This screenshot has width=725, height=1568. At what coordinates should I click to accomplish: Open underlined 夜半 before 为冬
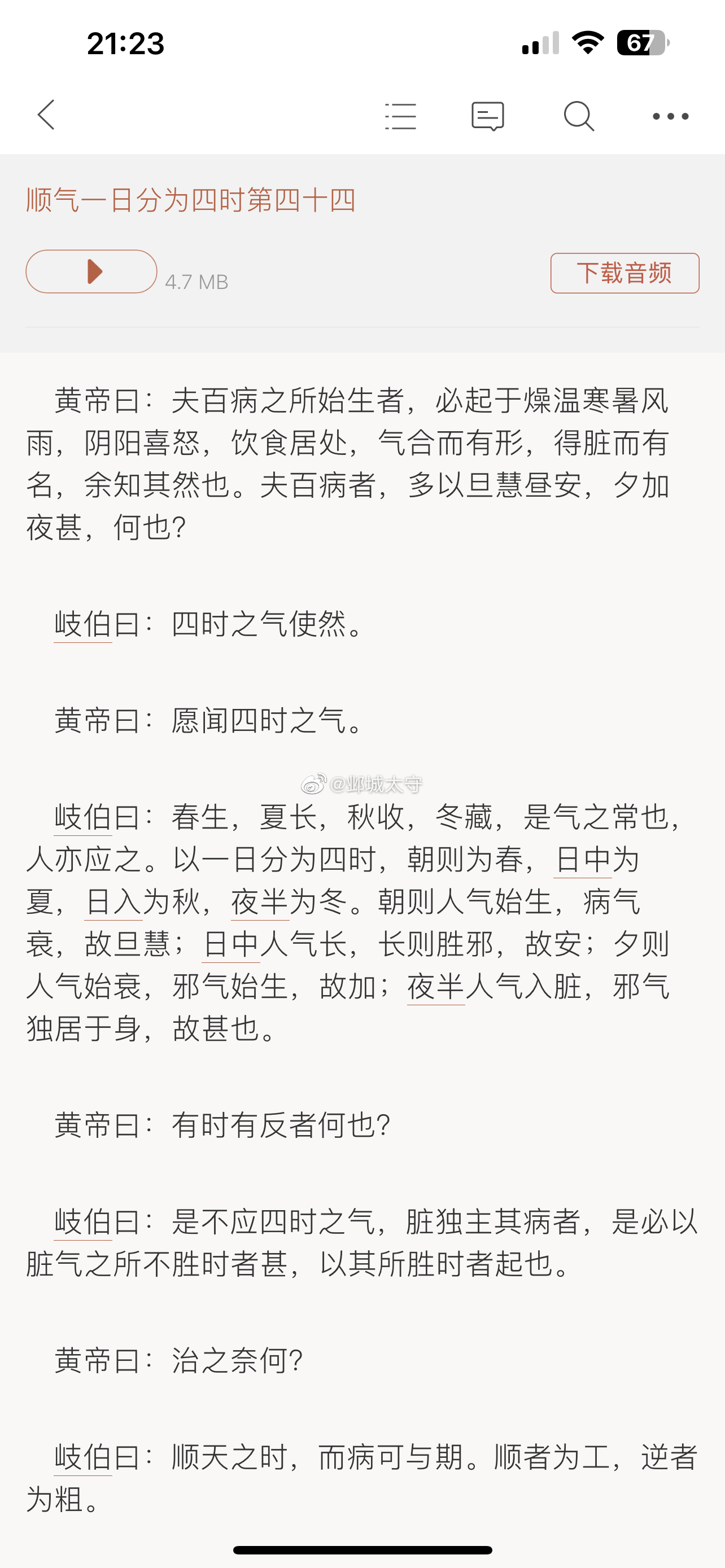(260, 901)
